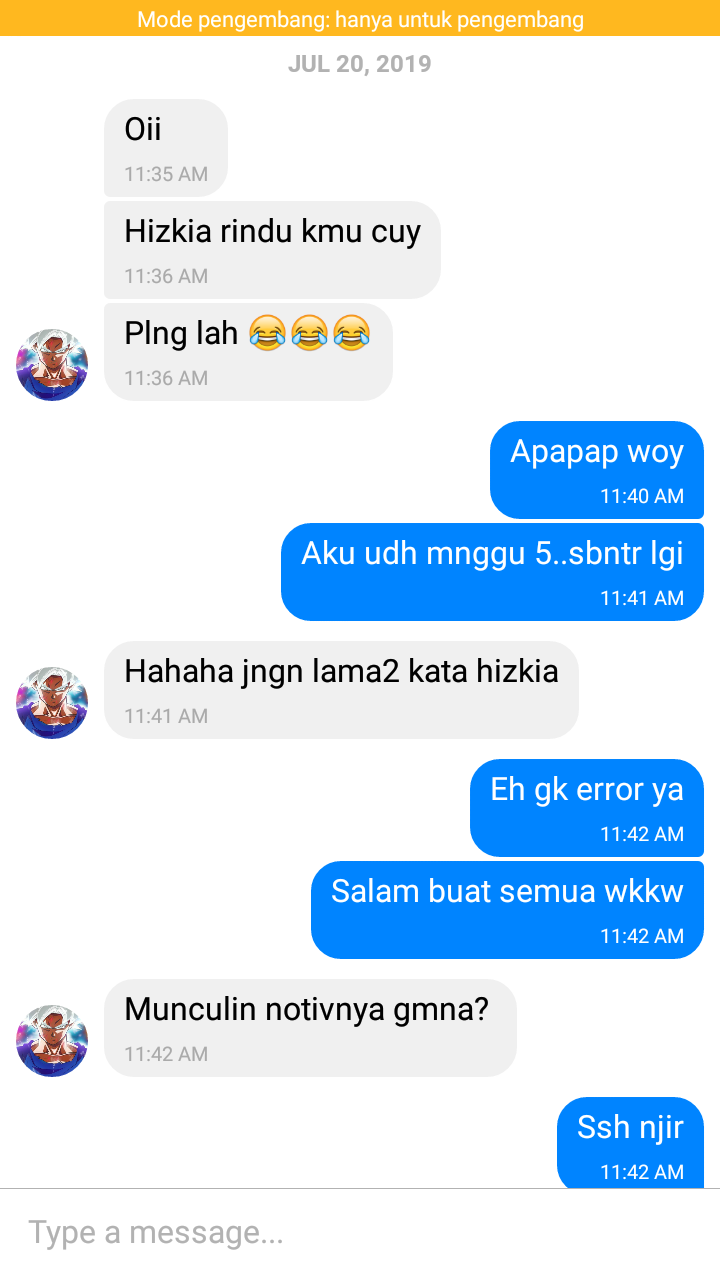The height and width of the screenshot is (1280, 720).
Task: Tap the Type a message field
Action: click(x=360, y=1234)
